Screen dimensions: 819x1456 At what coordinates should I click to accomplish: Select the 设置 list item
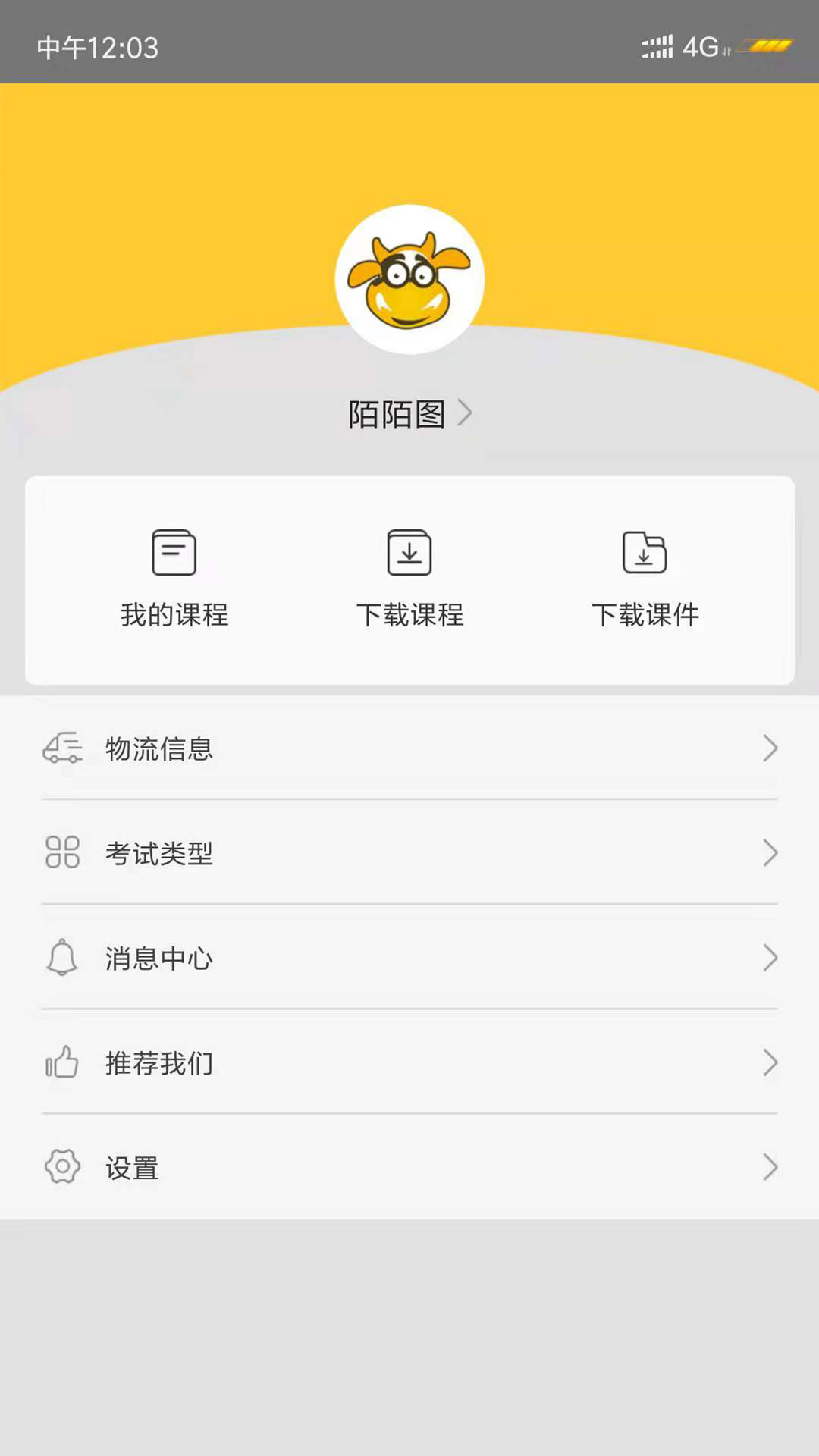tap(409, 1168)
